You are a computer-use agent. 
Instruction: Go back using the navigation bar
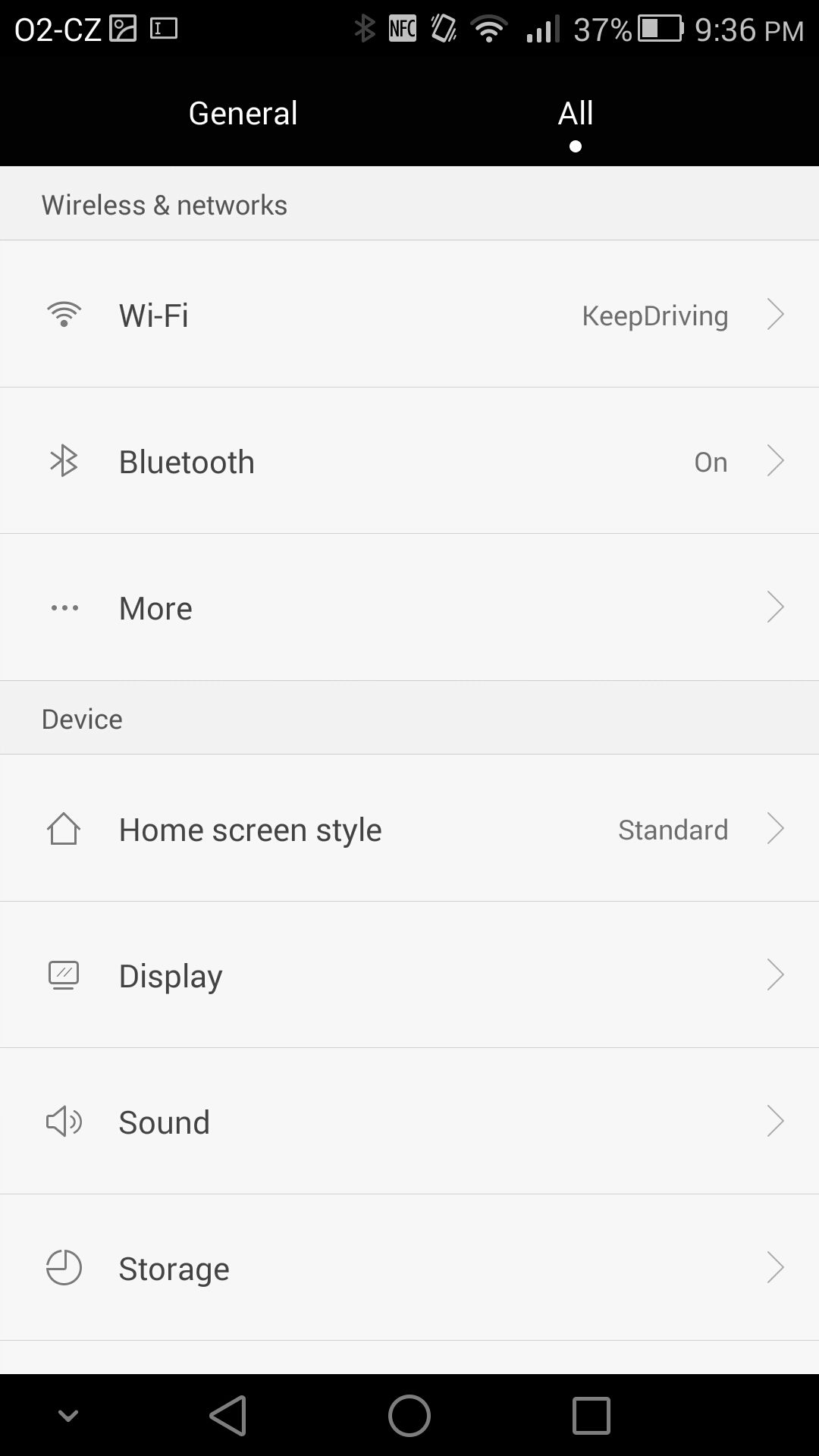coord(228,1416)
